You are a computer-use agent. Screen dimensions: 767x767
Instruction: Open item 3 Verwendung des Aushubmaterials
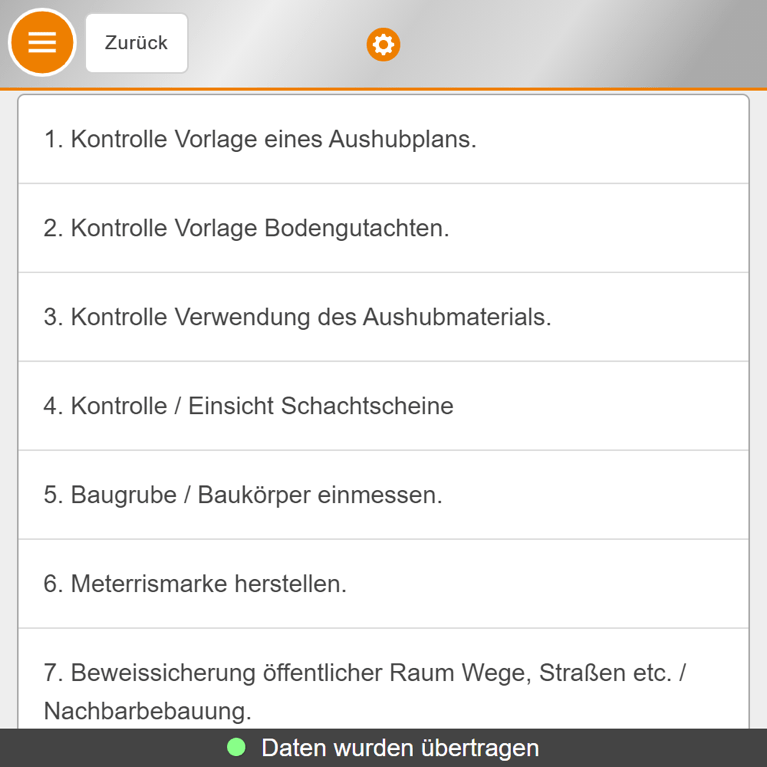(x=383, y=317)
